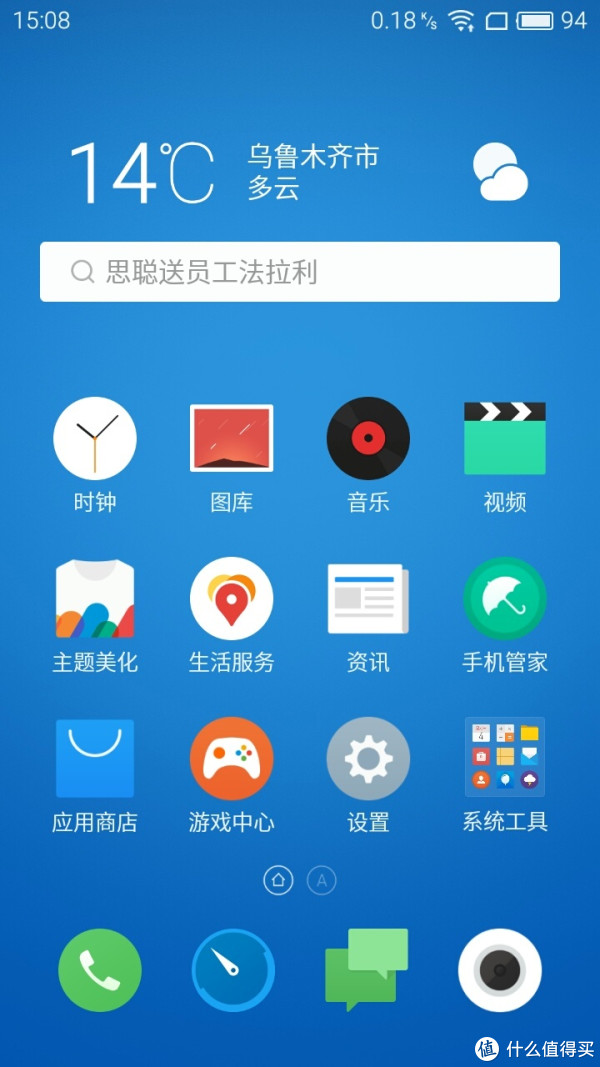Open the messages app in the dock
600x1067 pixels.
(366, 968)
